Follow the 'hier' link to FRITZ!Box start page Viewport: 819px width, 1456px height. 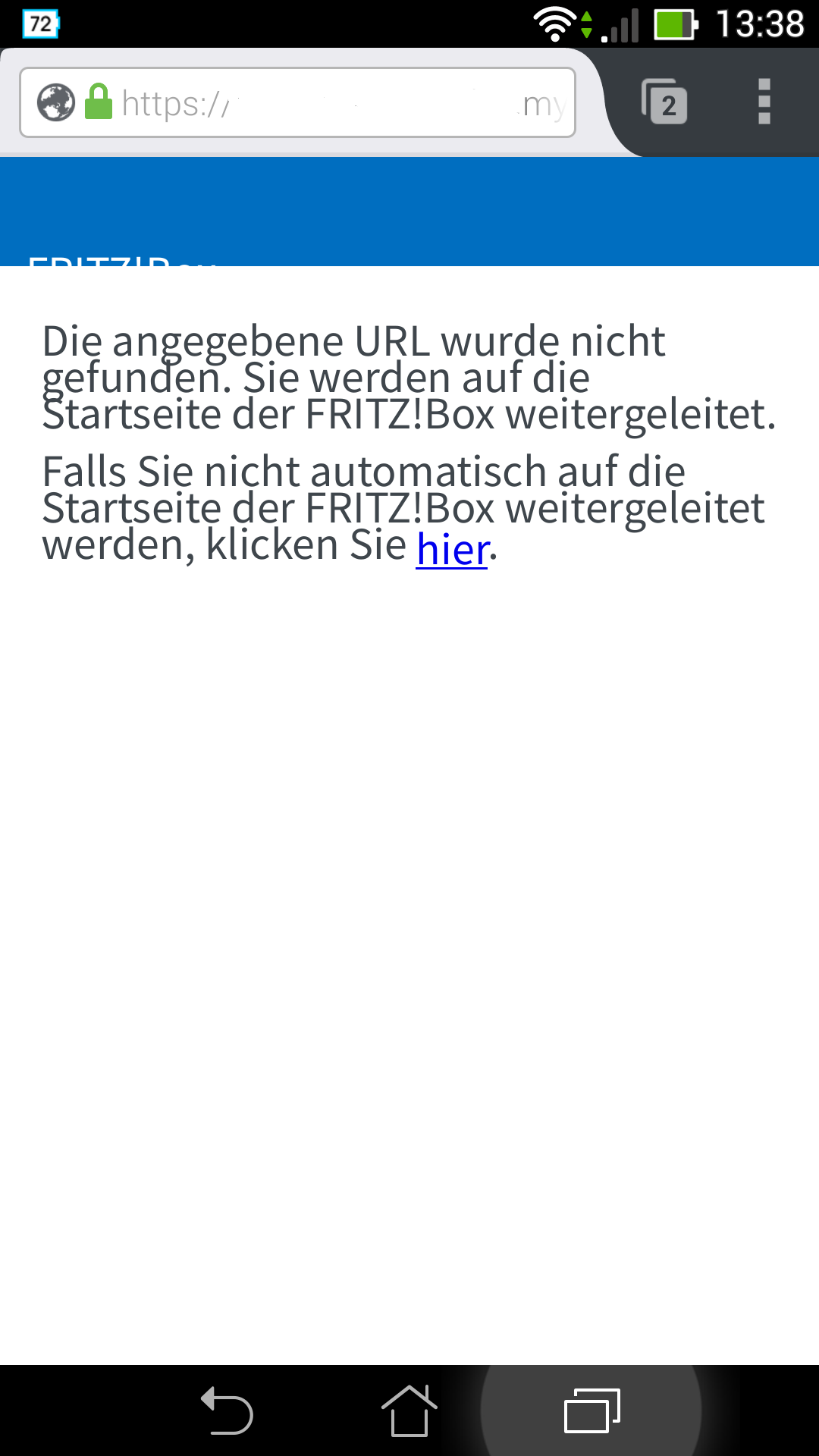point(452,549)
